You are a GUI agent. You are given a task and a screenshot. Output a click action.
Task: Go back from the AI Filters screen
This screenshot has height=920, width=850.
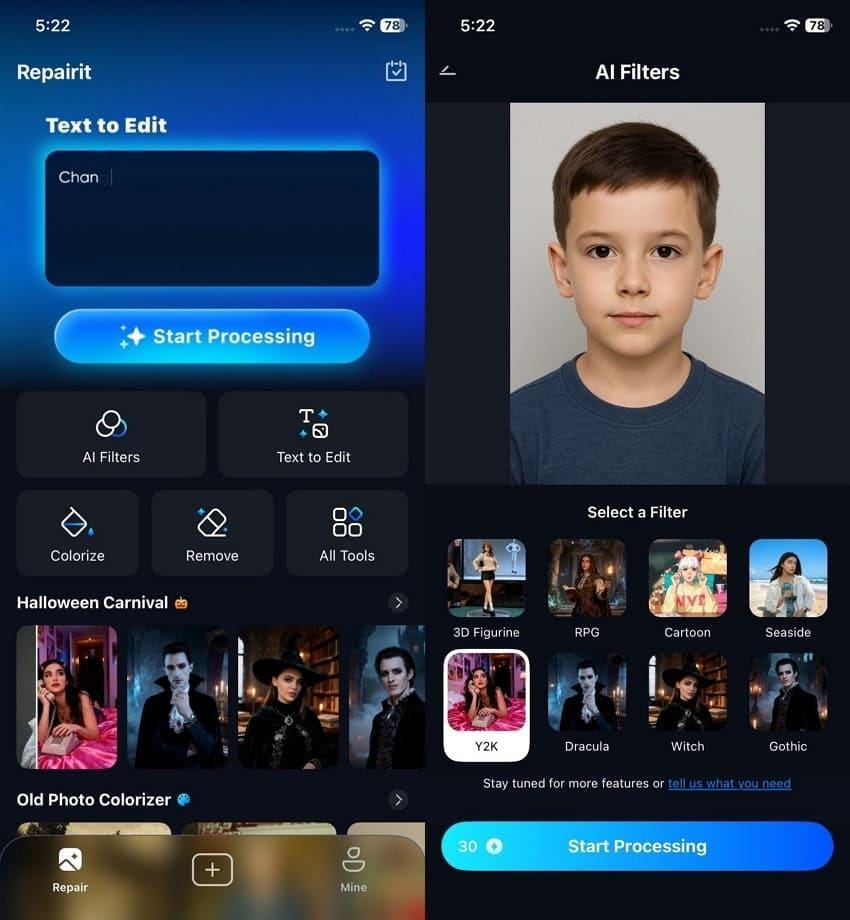(x=448, y=72)
